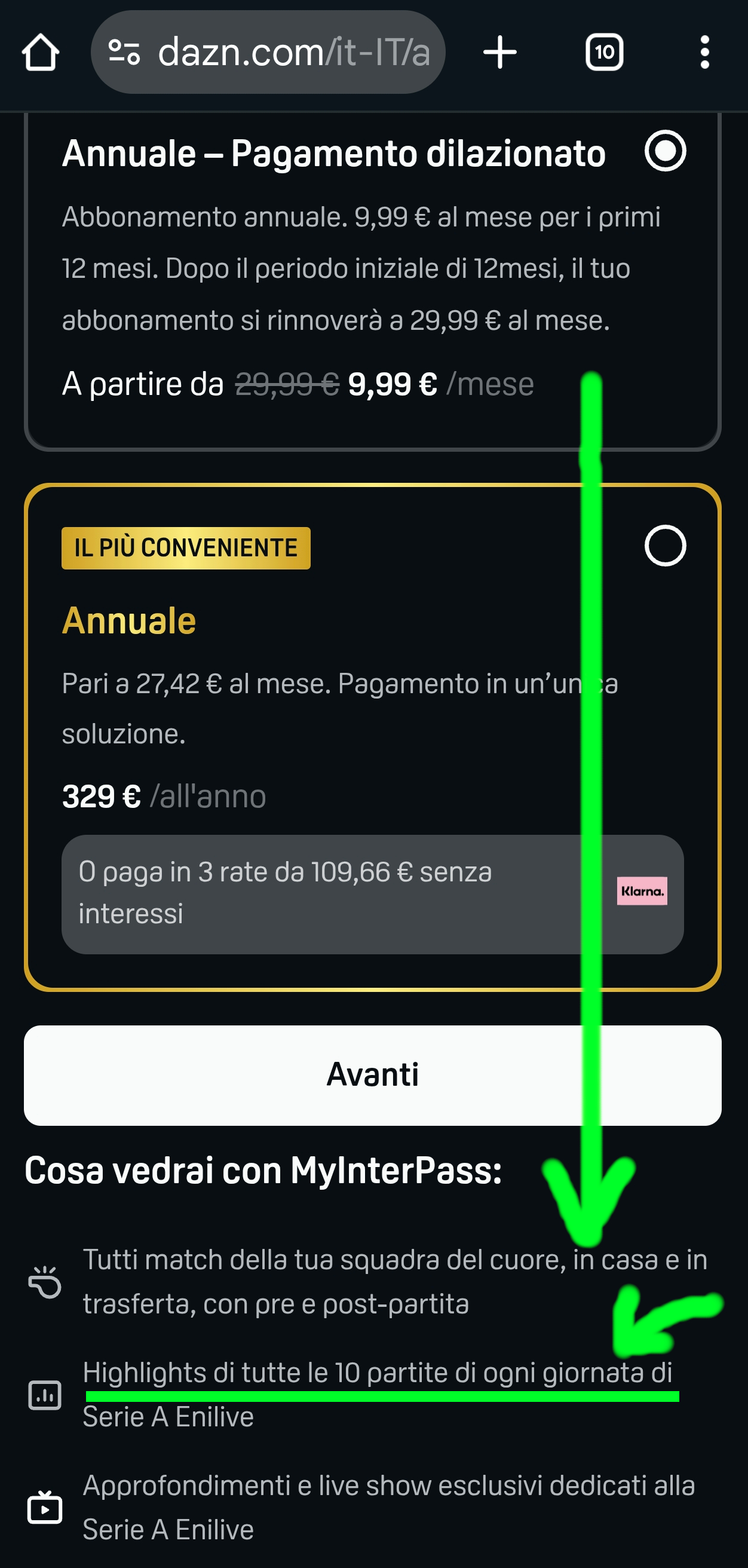
Task: Go to the browser home page
Action: click(x=40, y=53)
